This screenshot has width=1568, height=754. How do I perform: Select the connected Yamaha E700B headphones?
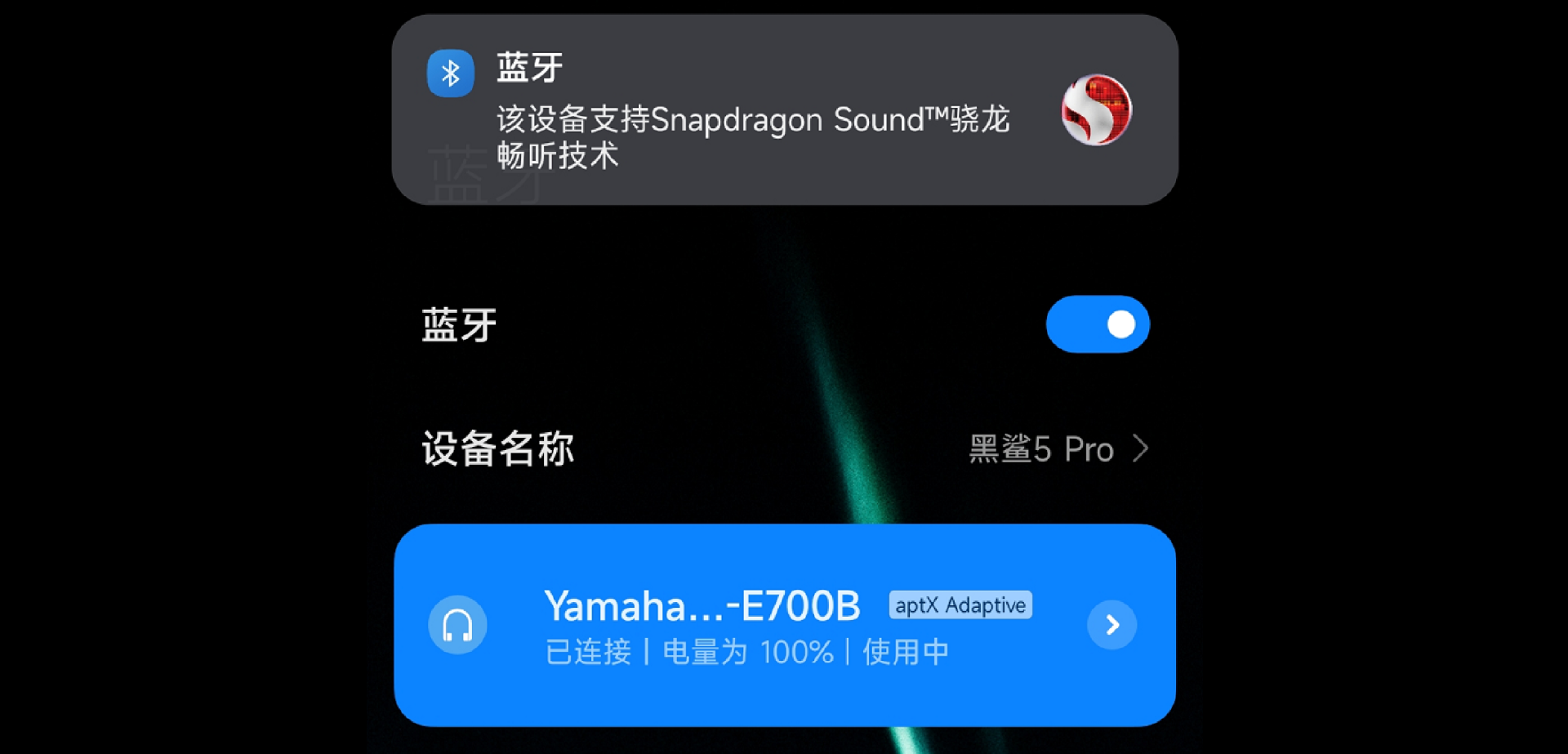tap(735, 625)
